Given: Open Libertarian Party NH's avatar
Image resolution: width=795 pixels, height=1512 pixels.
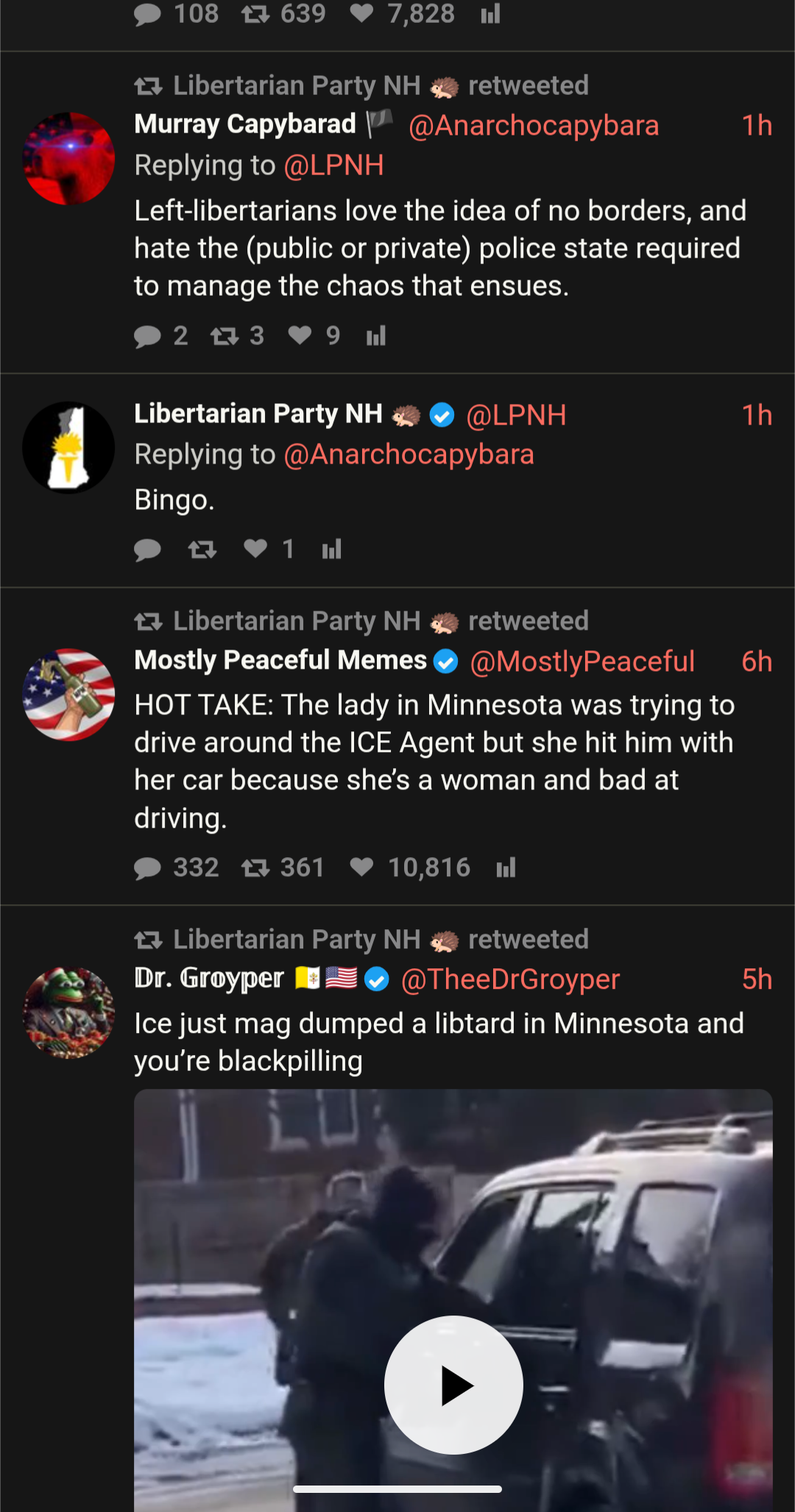Looking at the screenshot, I should (x=68, y=447).
